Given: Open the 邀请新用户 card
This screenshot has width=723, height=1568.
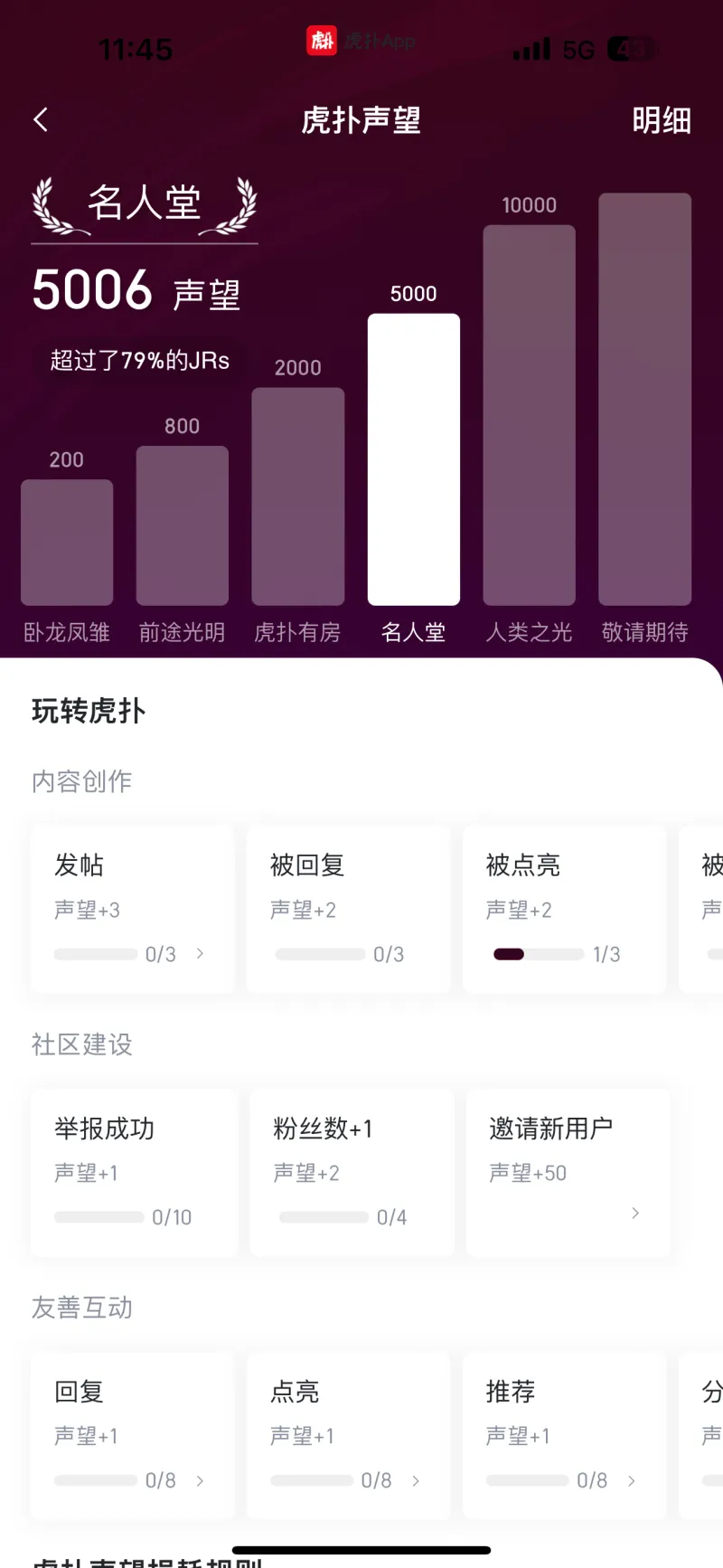Looking at the screenshot, I should 568,1172.
